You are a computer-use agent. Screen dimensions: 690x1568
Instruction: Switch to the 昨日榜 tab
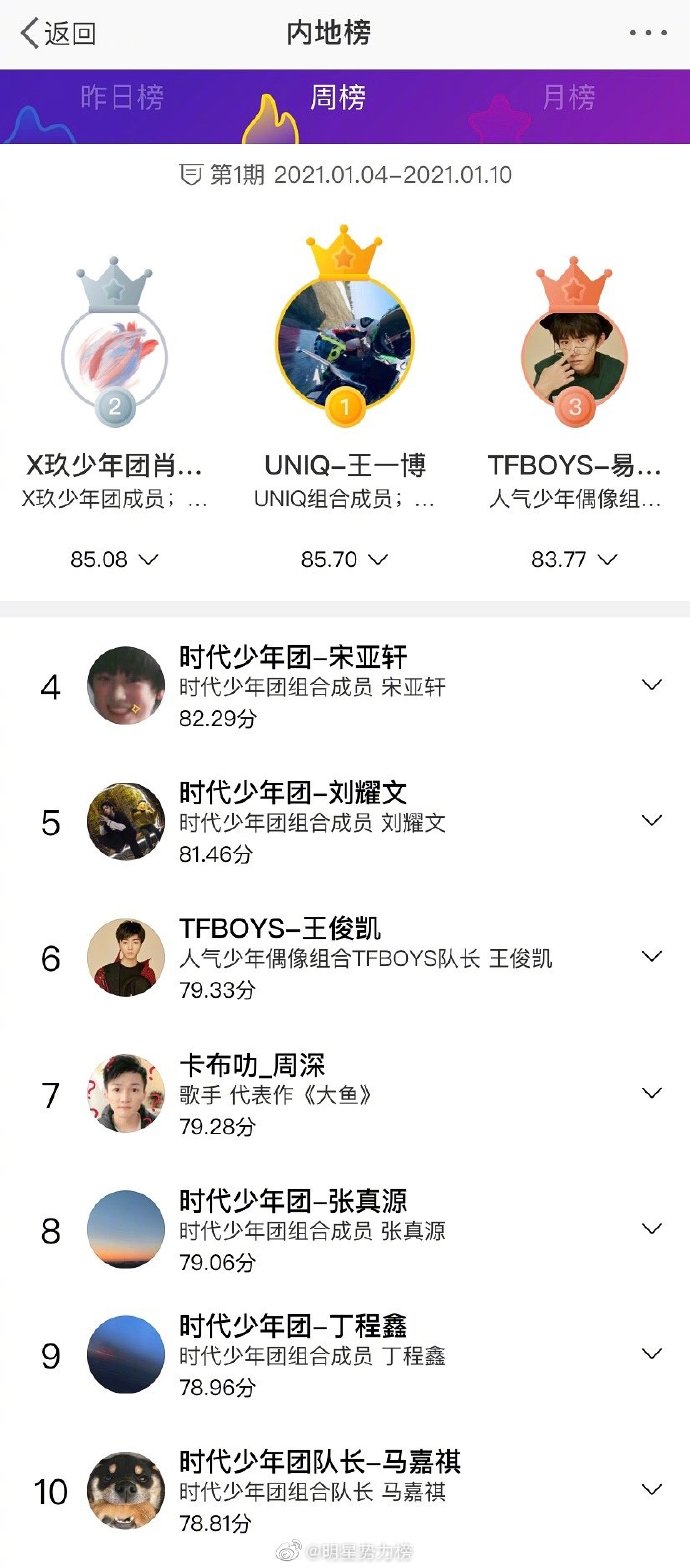[x=122, y=98]
